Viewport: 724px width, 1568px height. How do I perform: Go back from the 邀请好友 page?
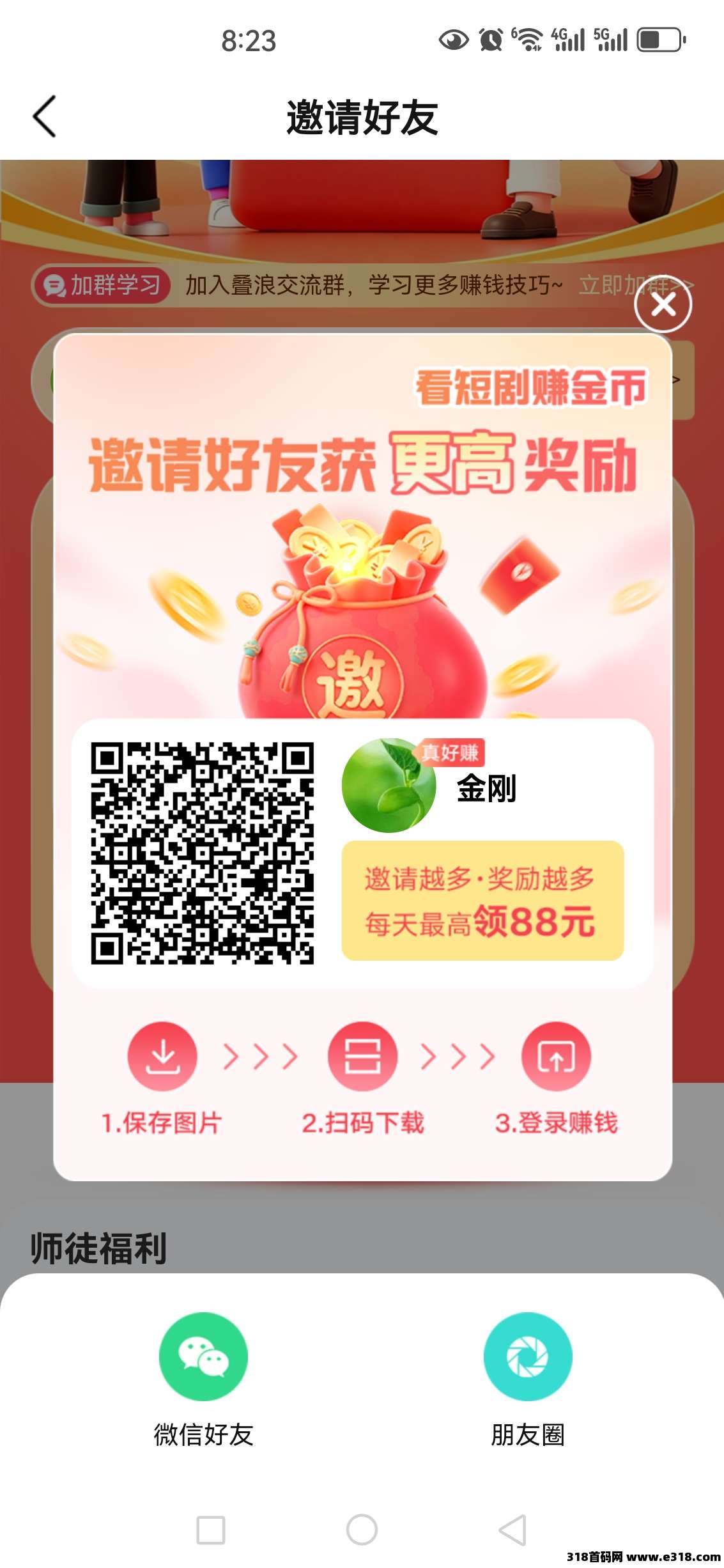(45, 117)
